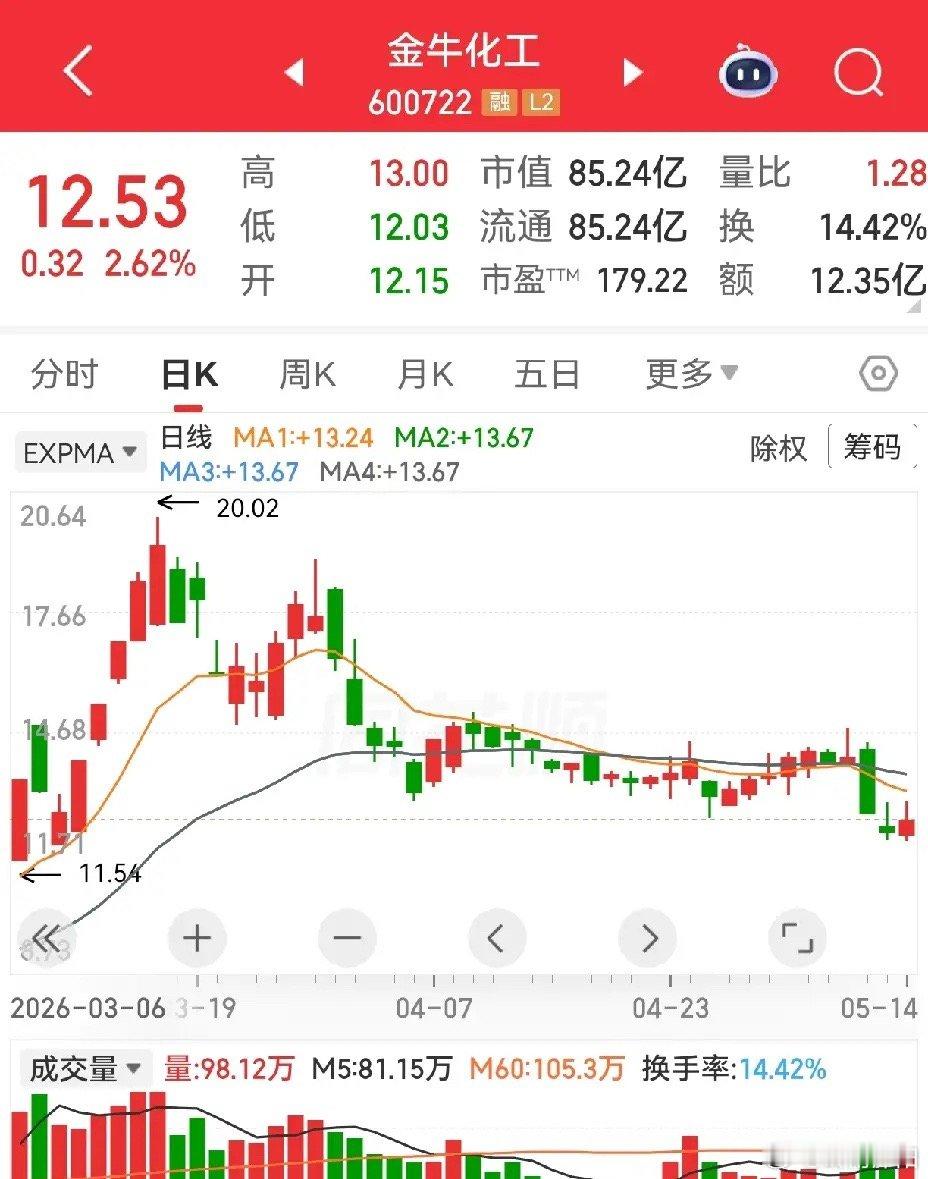The height and width of the screenshot is (1179, 928).
Task: Zoom in the chart with plus
Action: point(197,938)
